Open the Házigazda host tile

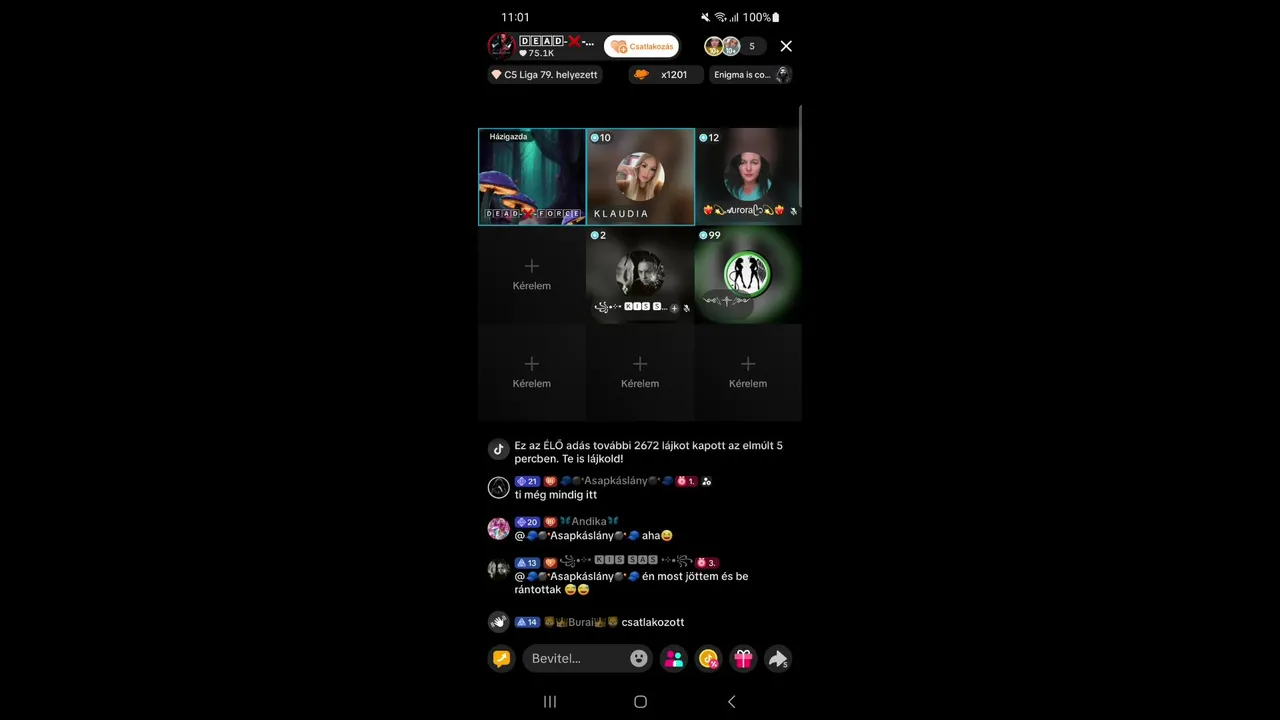tap(532, 177)
